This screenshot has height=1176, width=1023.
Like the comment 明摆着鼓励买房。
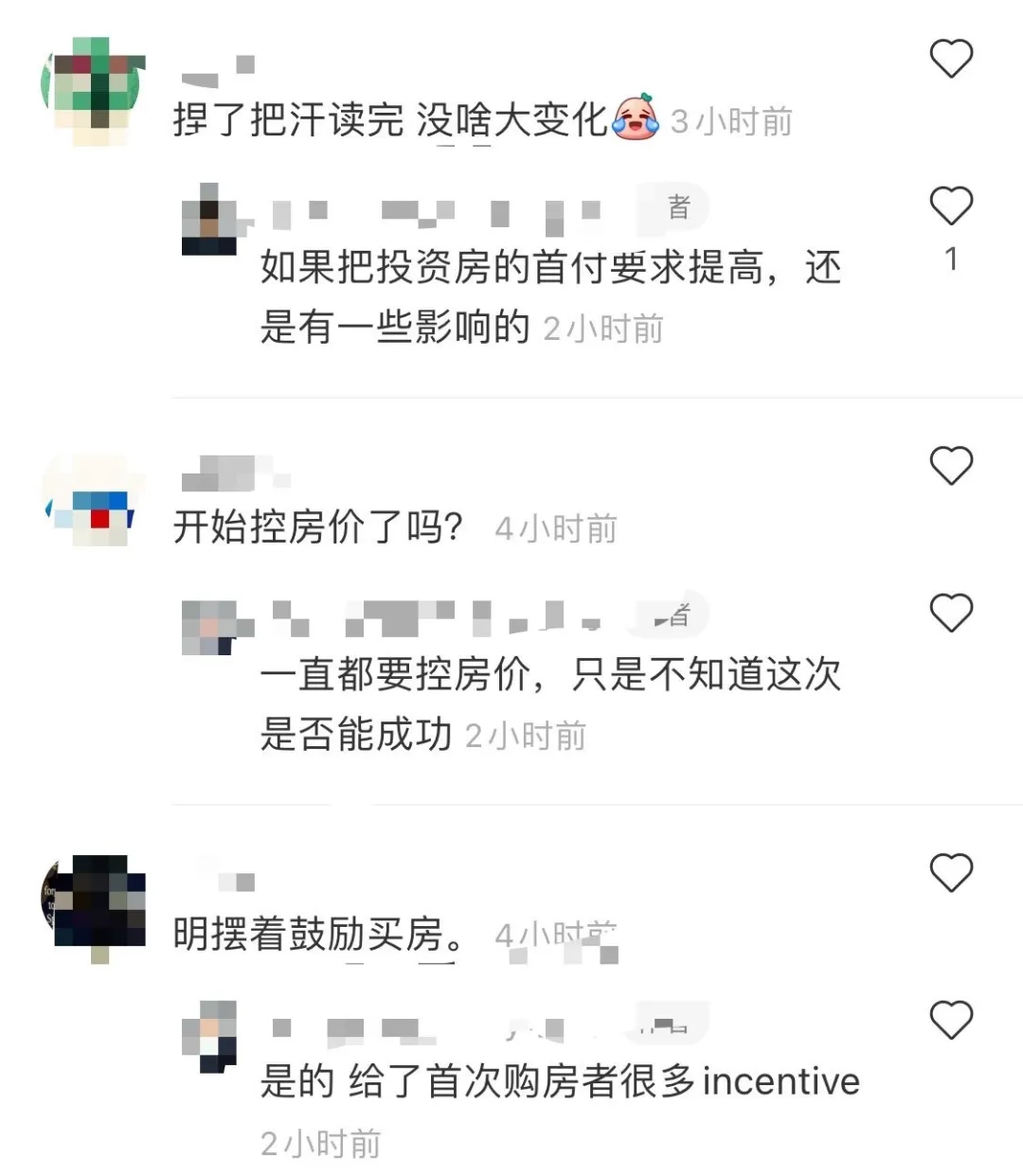951,873
